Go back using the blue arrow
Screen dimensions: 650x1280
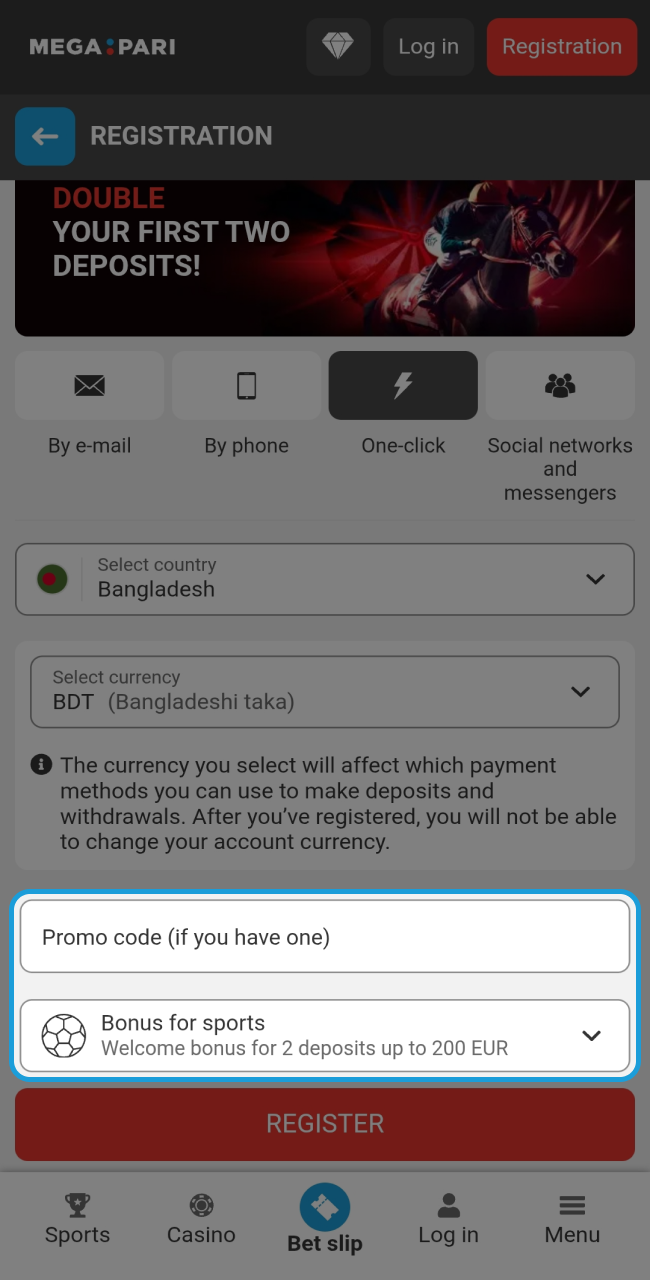(x=45, y=136)
